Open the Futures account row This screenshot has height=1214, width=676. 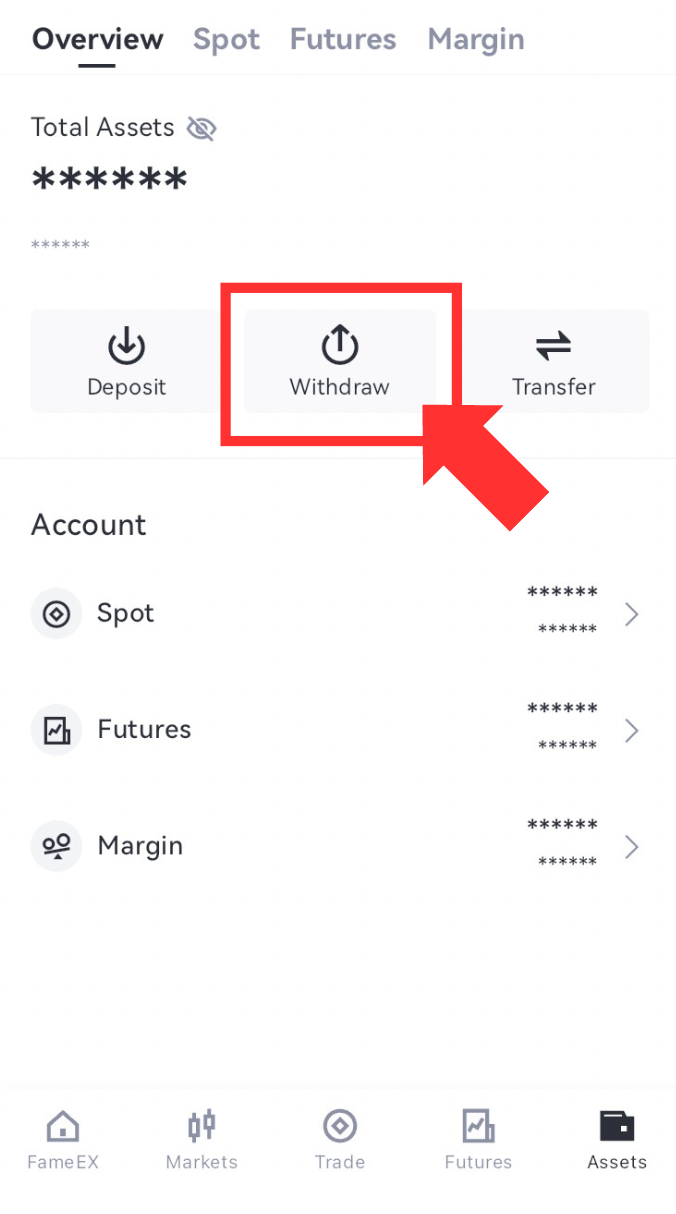[x=338, y=729]
